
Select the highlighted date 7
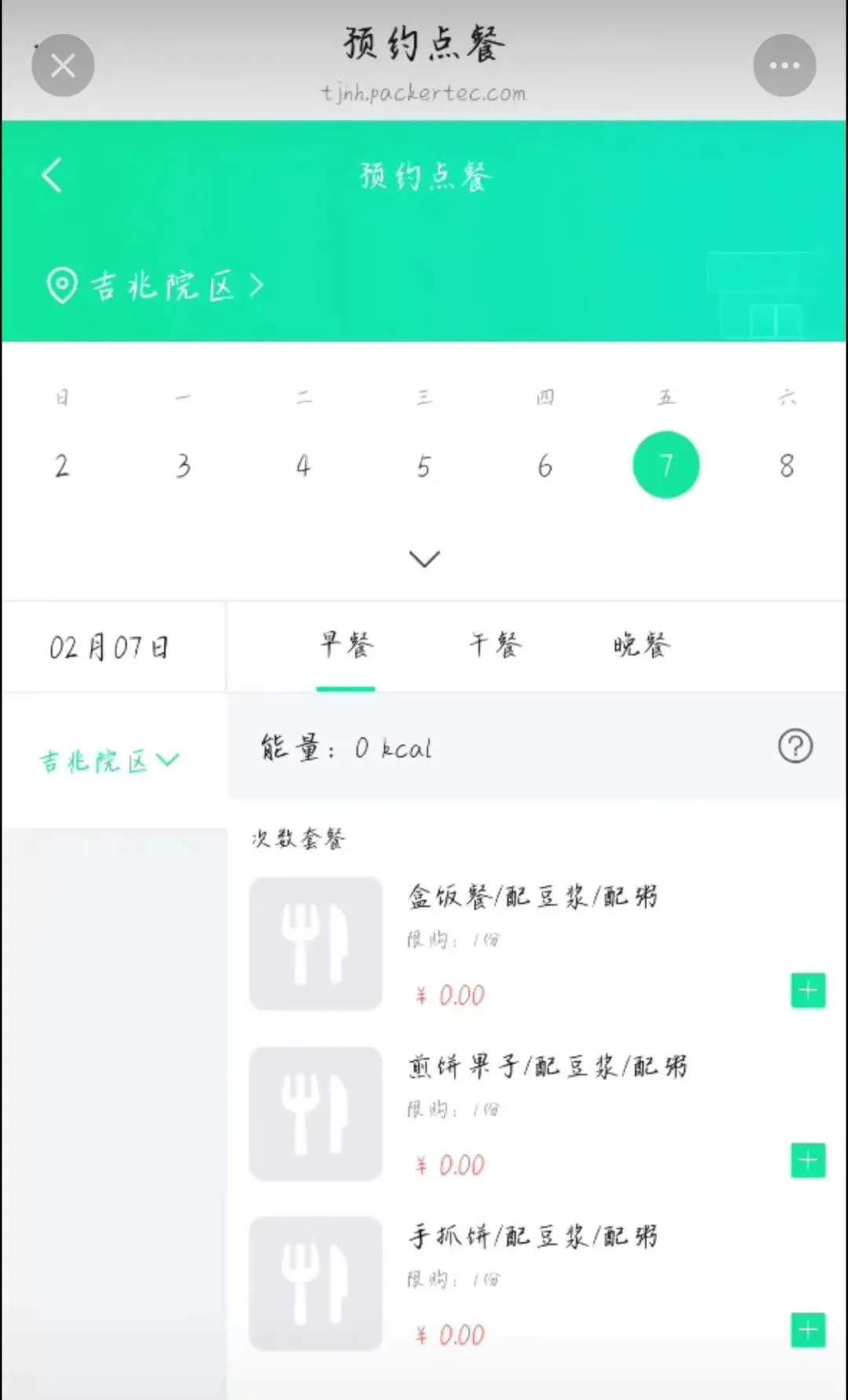(666, 465)
